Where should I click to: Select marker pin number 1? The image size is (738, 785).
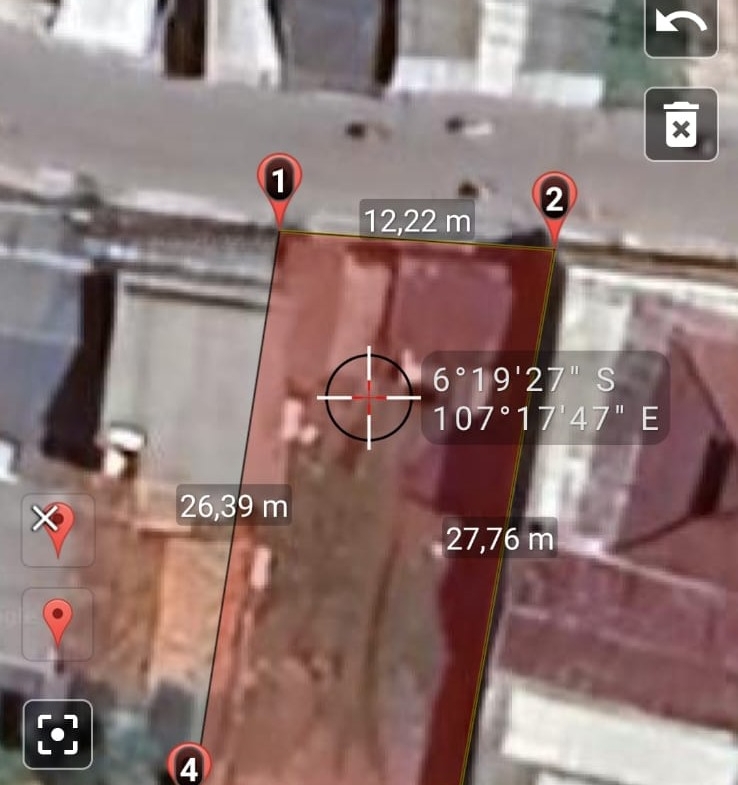pyautogui.click(x=279, y=183)
